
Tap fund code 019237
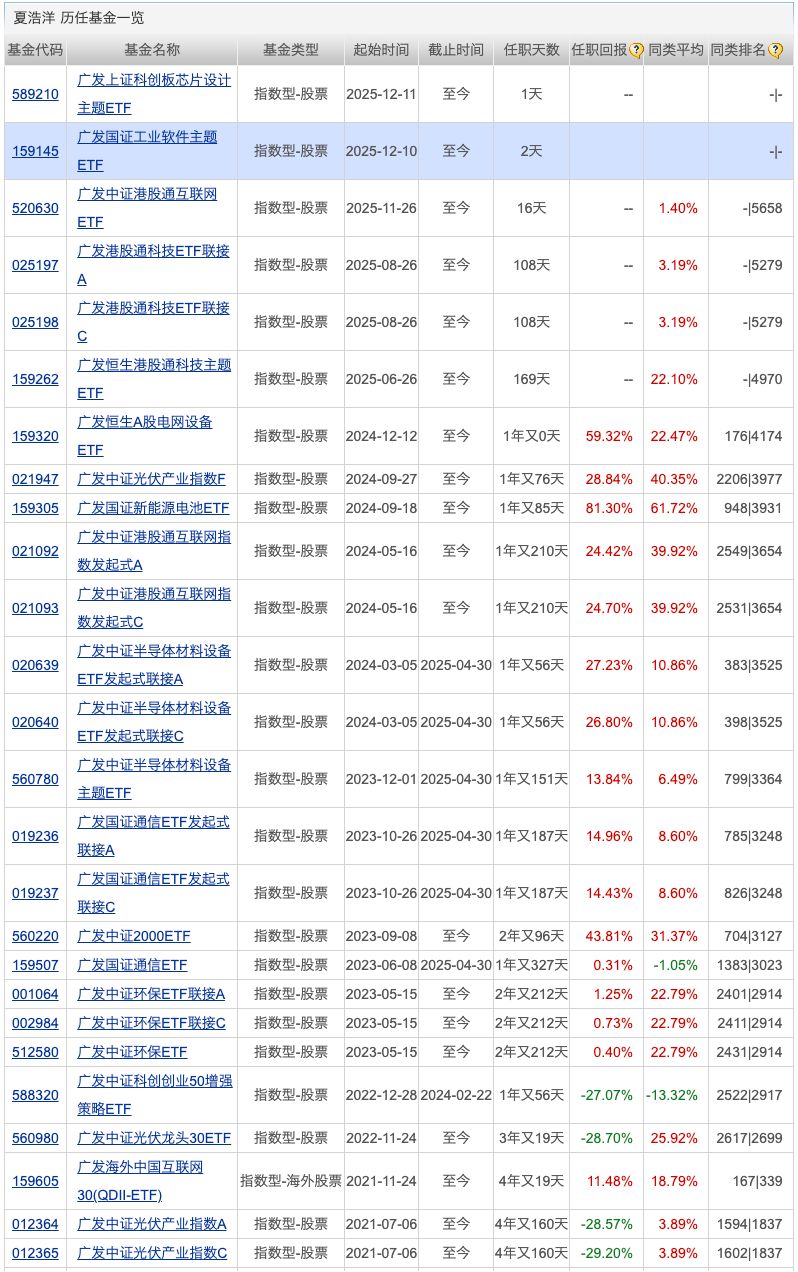pyautogui.click(x=35, y=893)
